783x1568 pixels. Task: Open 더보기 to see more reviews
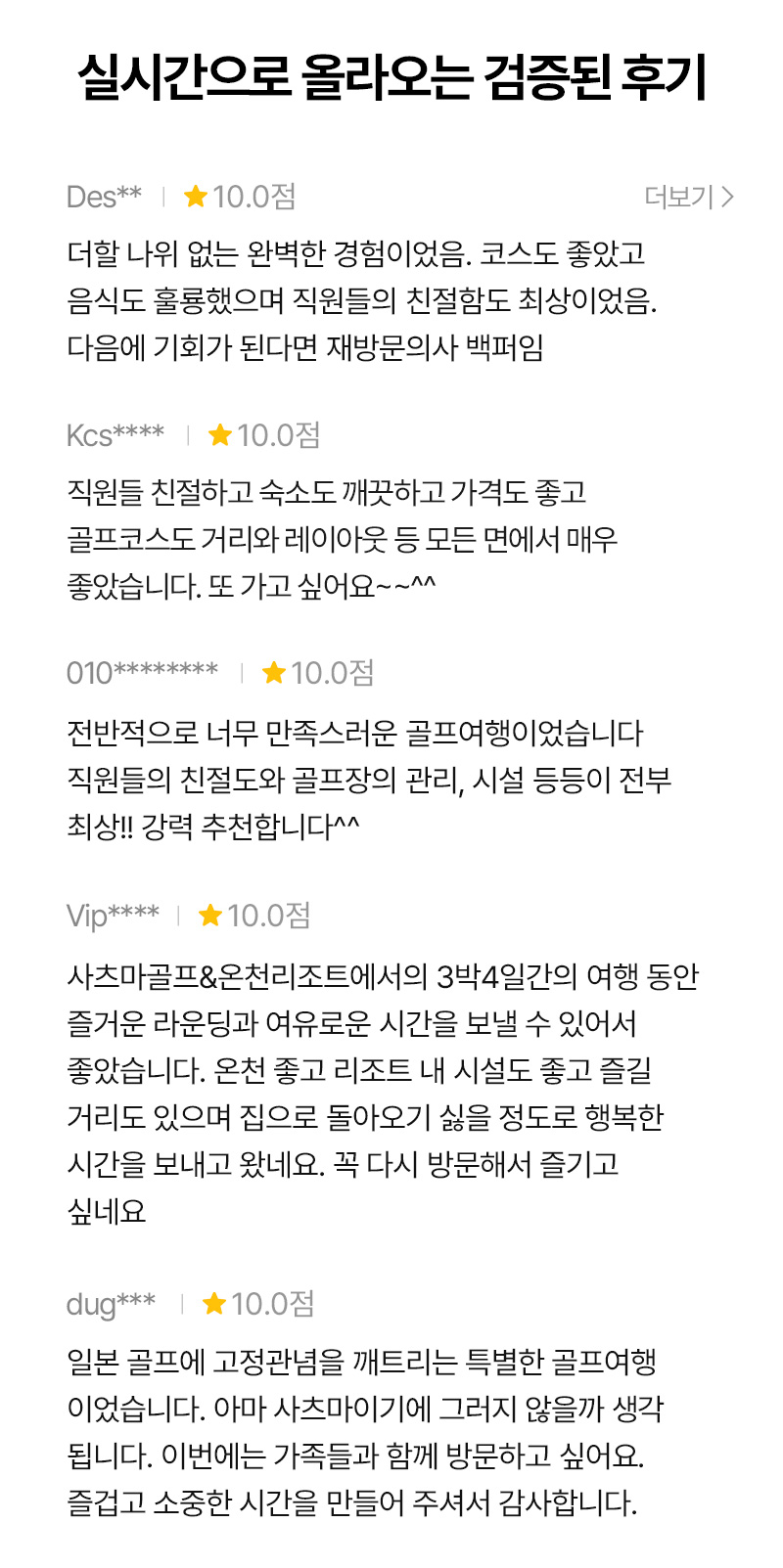point(688,198)
